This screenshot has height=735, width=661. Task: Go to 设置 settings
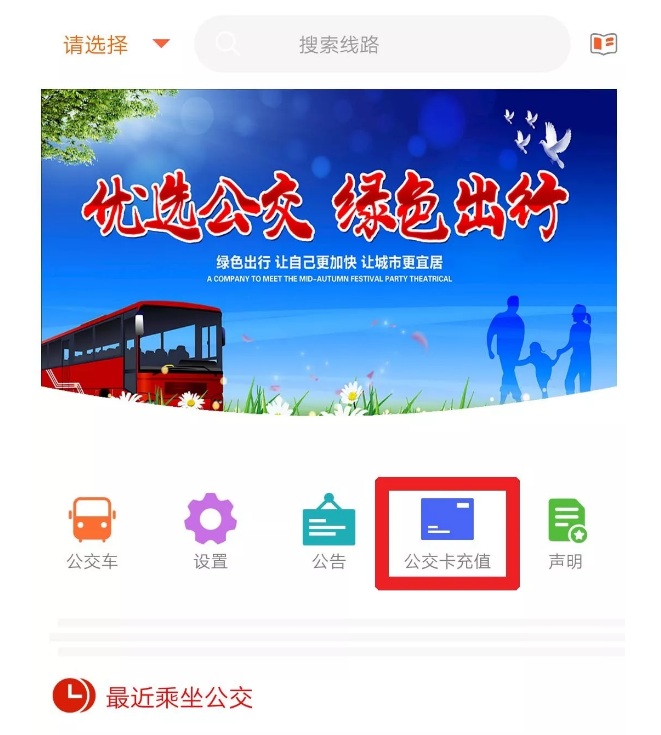pyautogui.click(x=210, y=533)
